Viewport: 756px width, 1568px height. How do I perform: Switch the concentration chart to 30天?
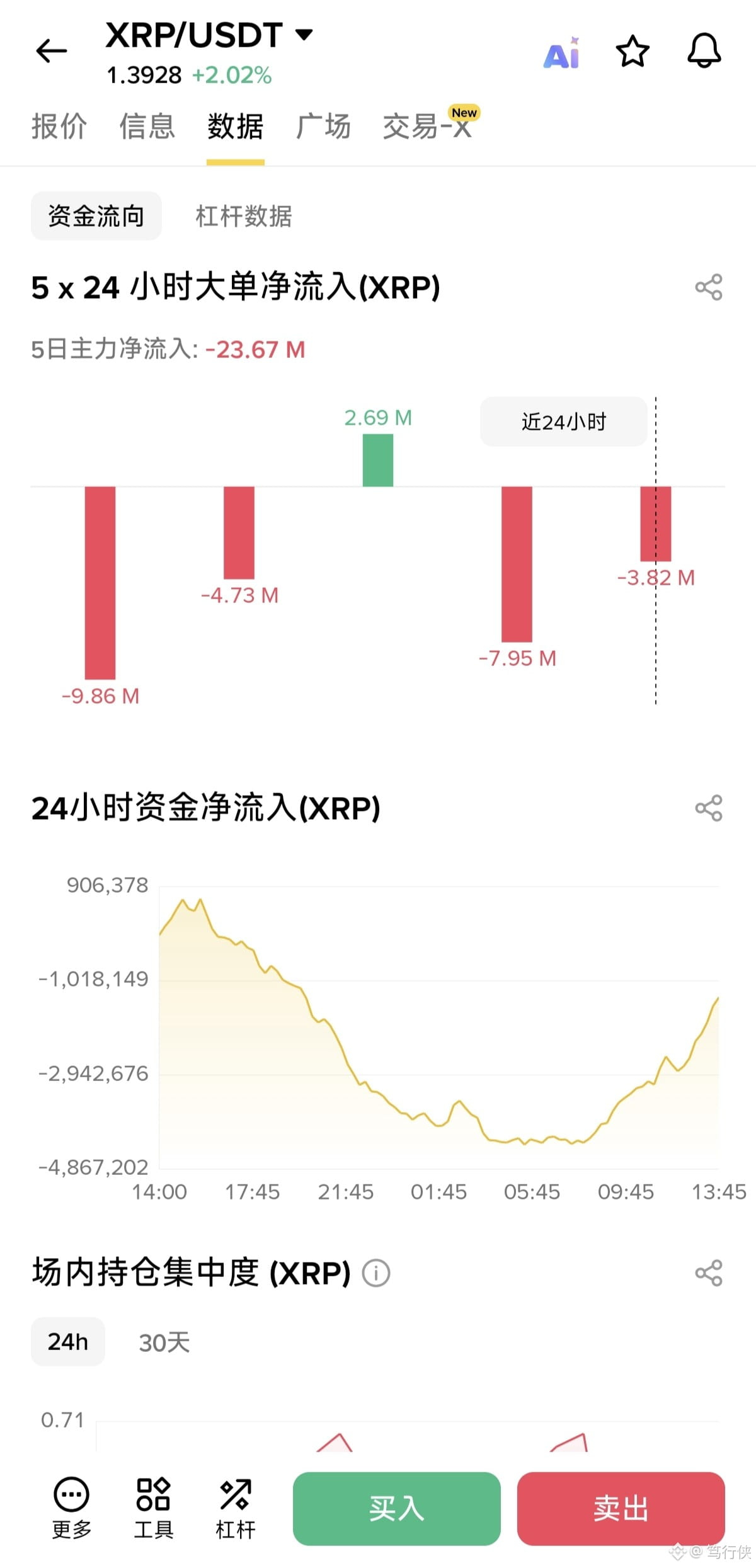coord(164,1342)
